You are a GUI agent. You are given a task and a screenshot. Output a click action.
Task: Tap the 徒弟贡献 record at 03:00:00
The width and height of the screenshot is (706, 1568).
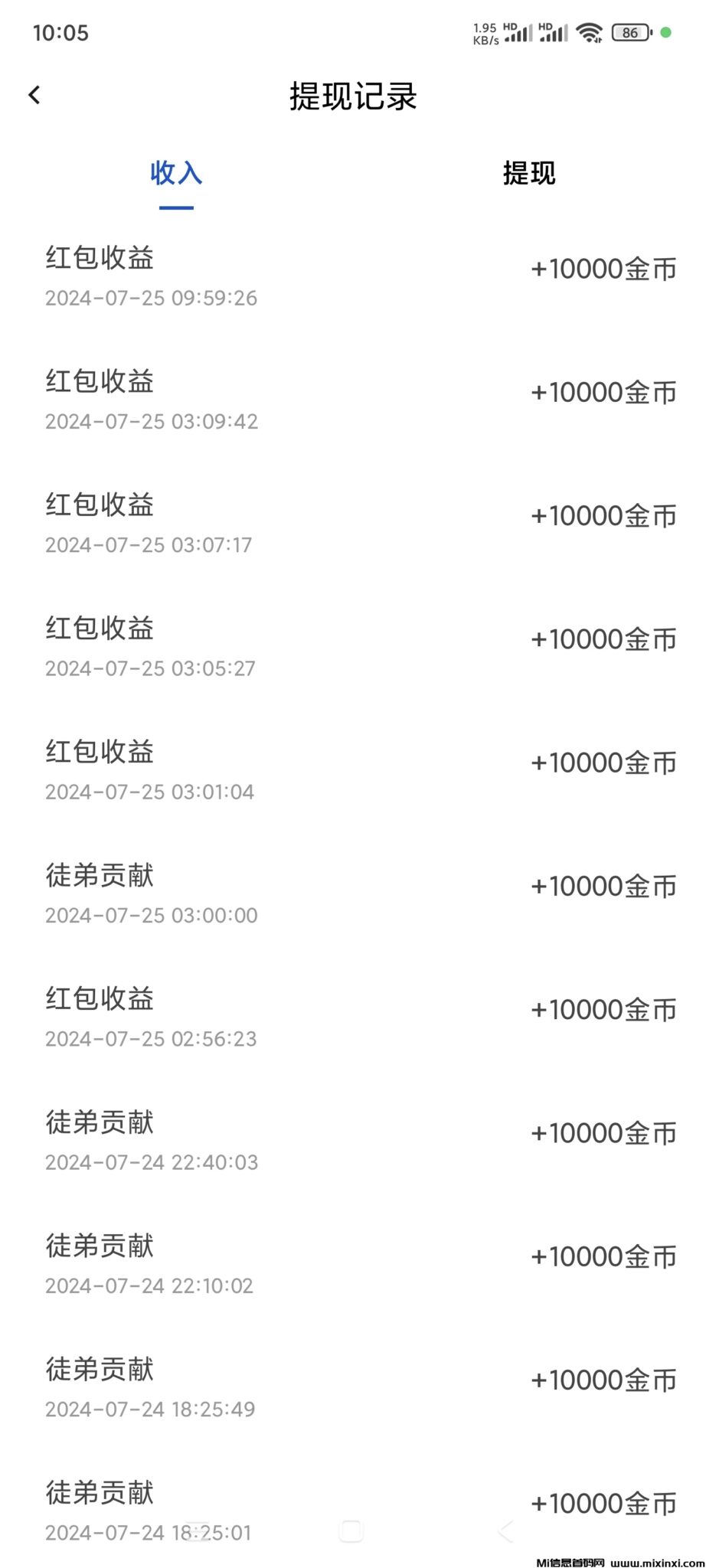[101, 875]
